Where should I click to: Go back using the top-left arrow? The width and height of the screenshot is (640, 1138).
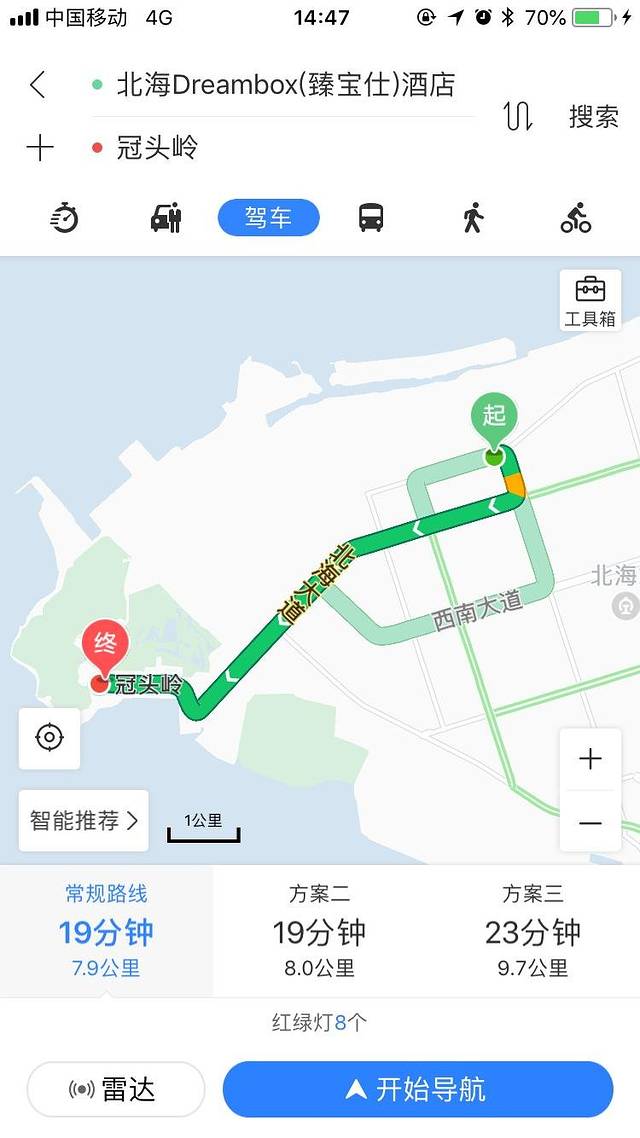[x=38, y=85]
